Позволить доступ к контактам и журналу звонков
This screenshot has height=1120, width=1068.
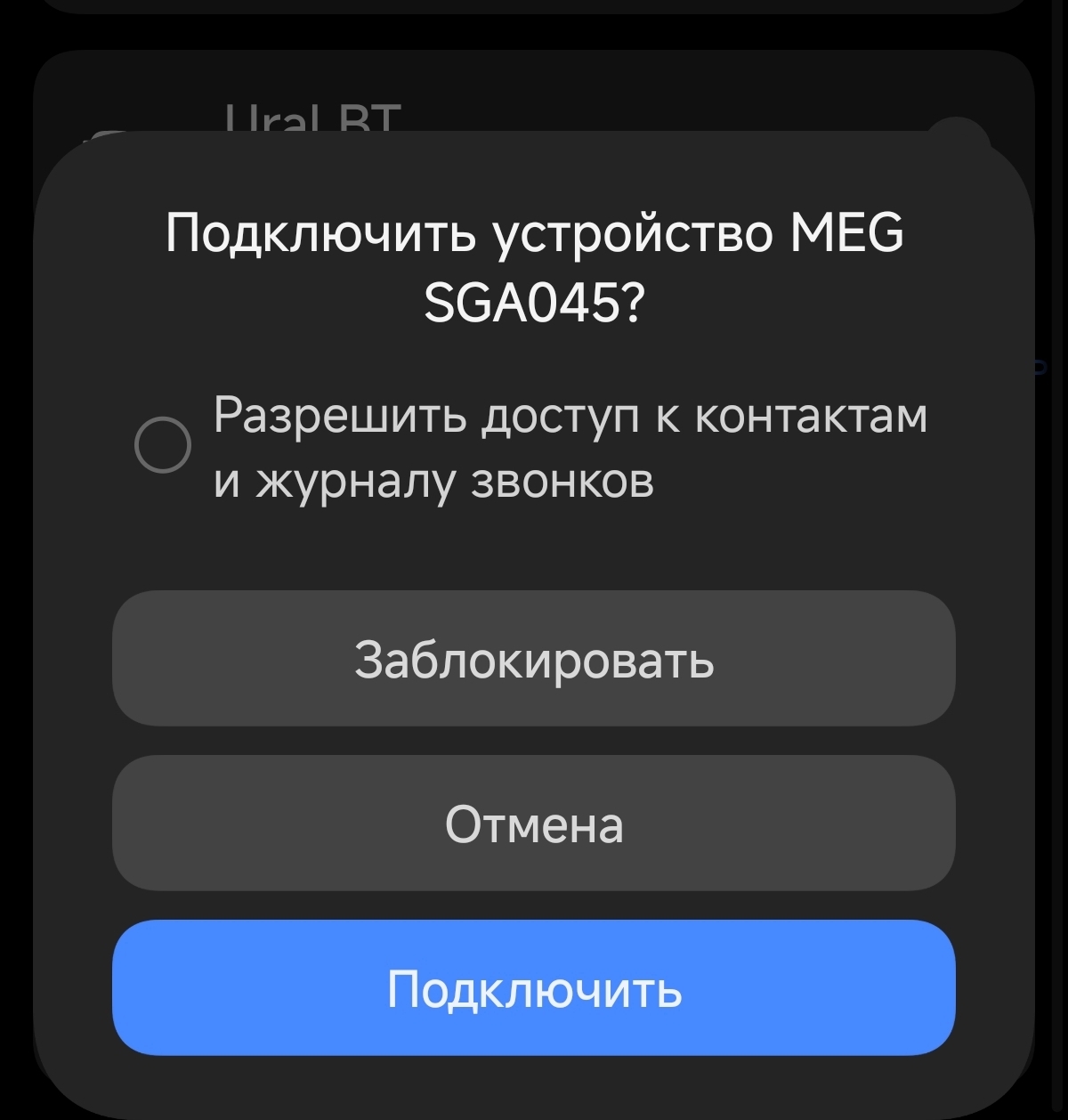162,445
